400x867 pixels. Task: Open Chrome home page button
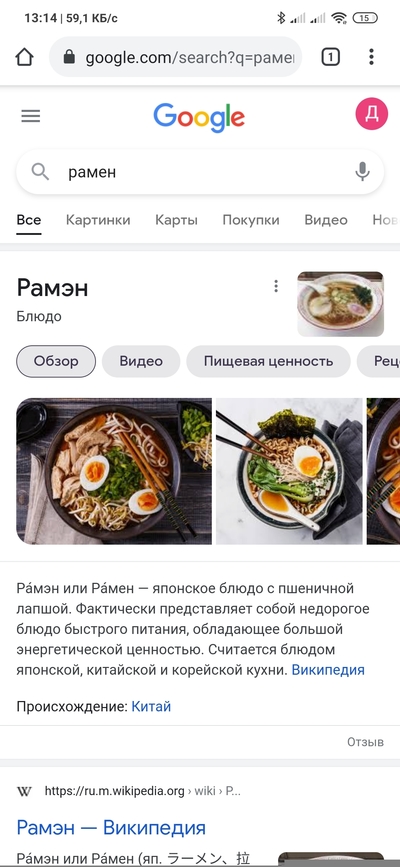click(x=24, y=57)
